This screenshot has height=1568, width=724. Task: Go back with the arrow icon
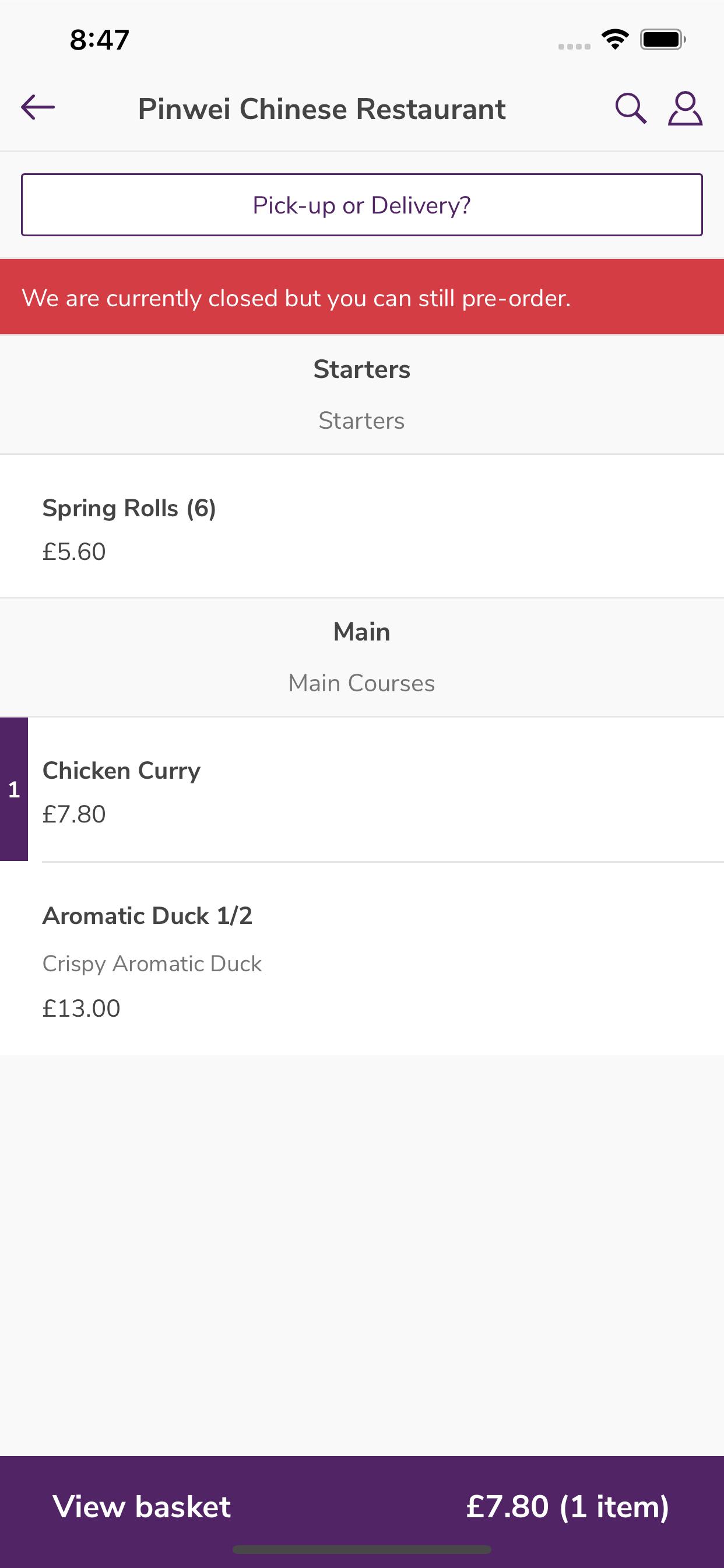tap(38, 108)
